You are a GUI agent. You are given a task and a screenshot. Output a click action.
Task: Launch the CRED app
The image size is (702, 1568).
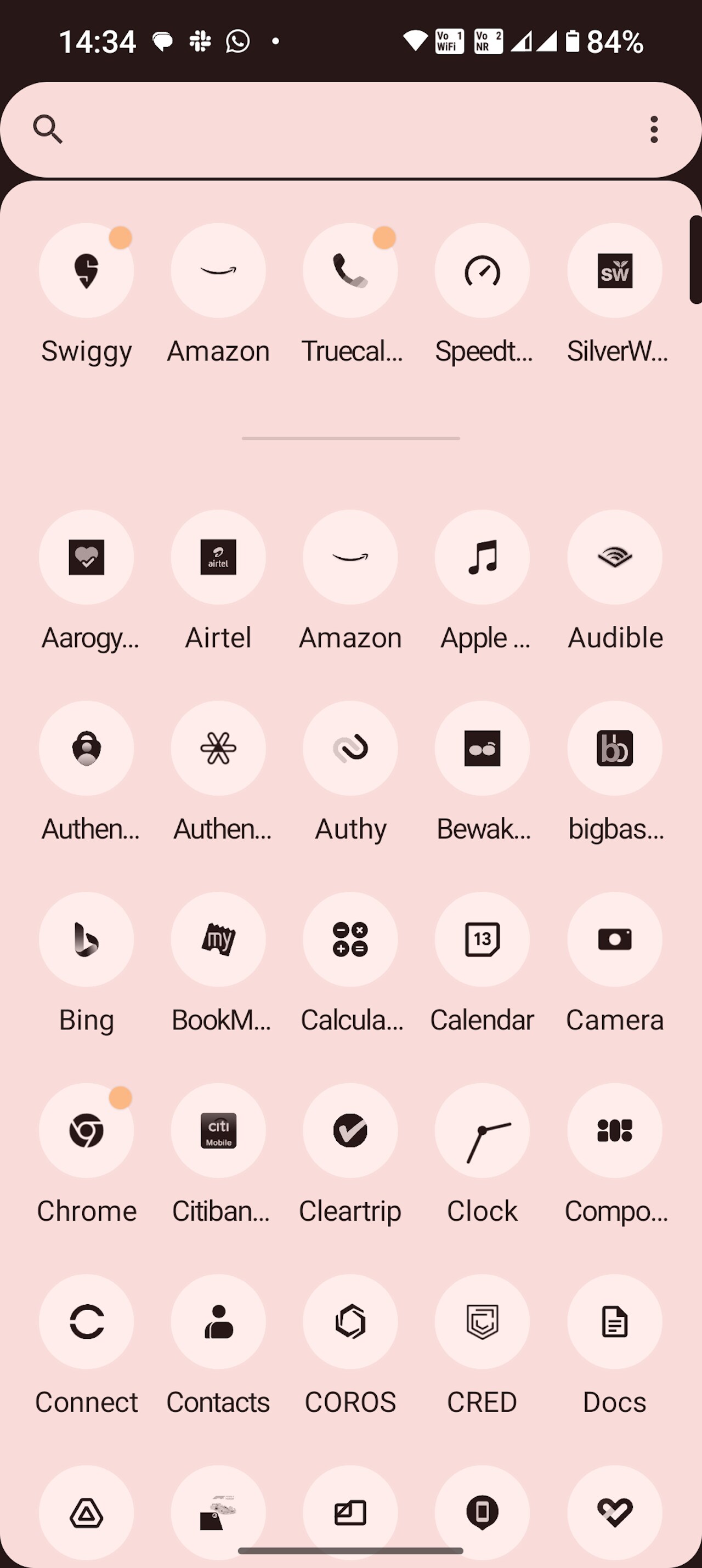482,1322
